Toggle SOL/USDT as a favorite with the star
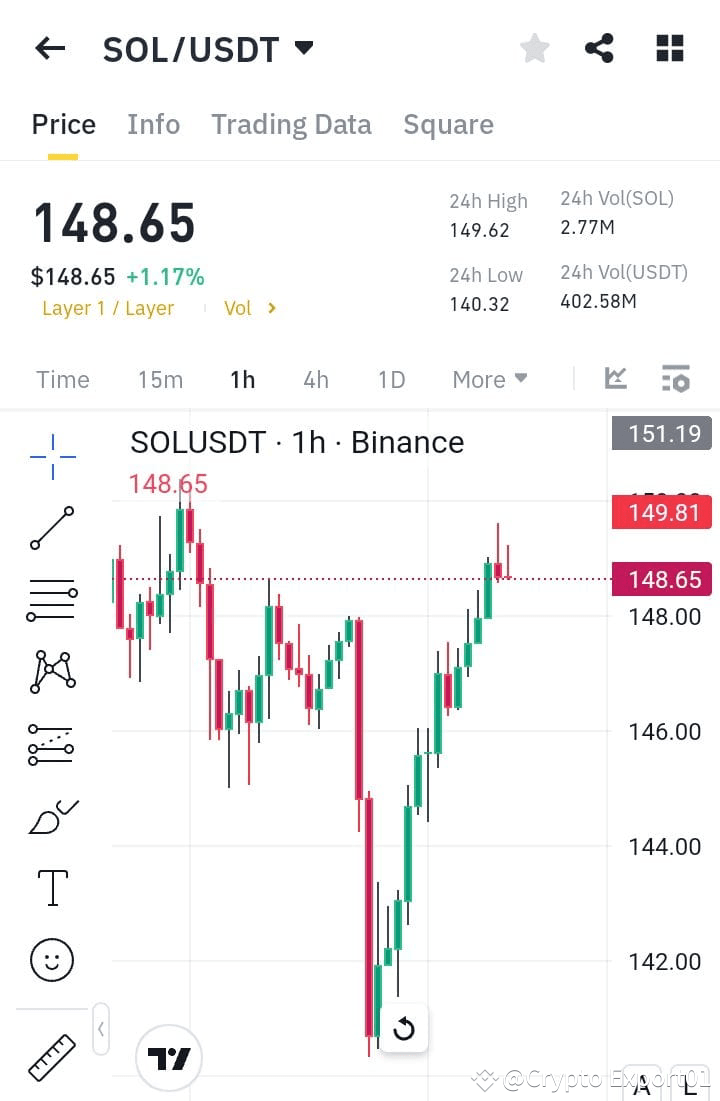Screen dimensions: 720x1101 [x=534, y=47]
